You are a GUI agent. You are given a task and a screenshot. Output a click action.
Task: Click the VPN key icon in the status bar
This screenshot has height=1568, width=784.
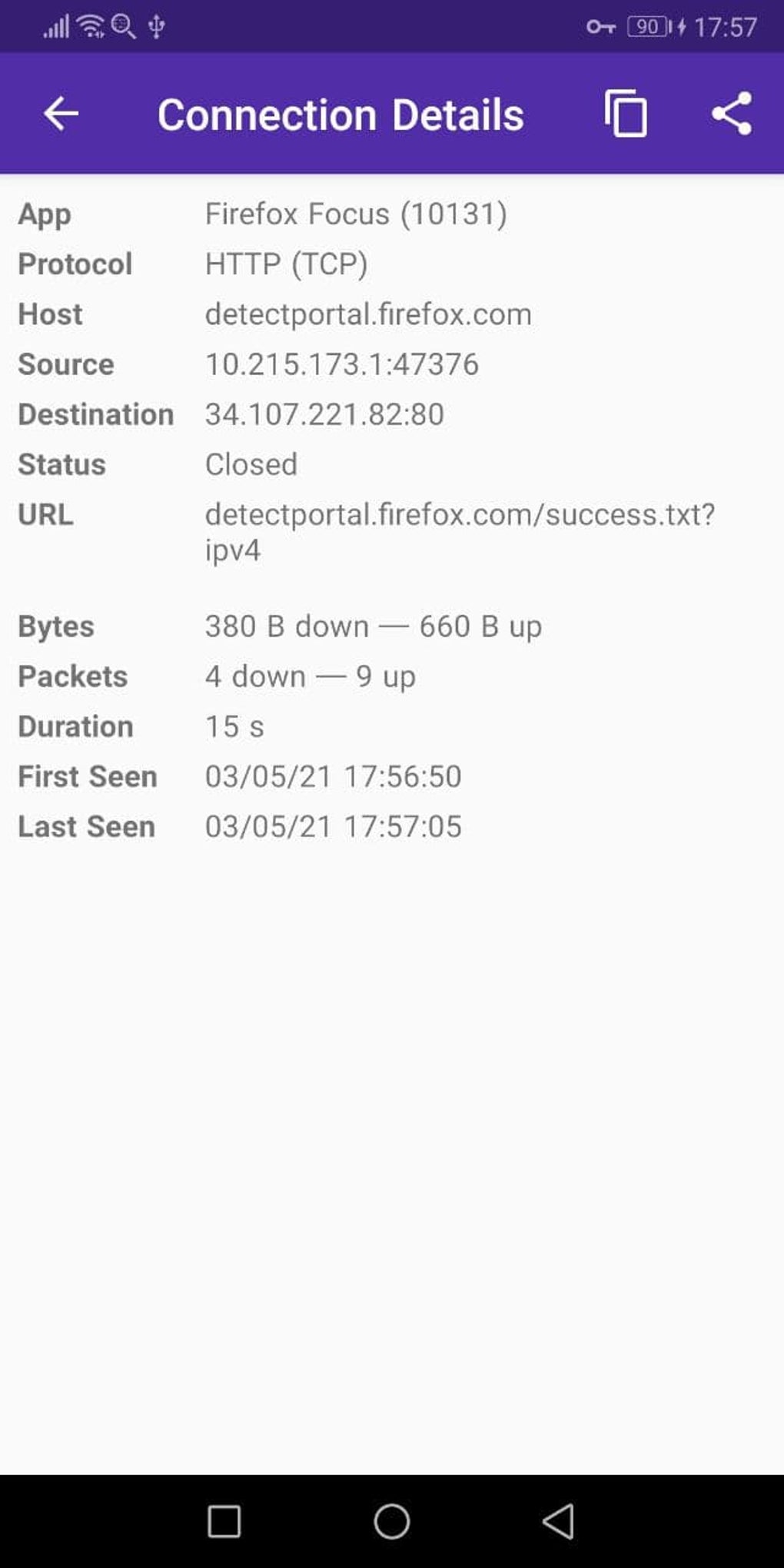pos(600,26)
